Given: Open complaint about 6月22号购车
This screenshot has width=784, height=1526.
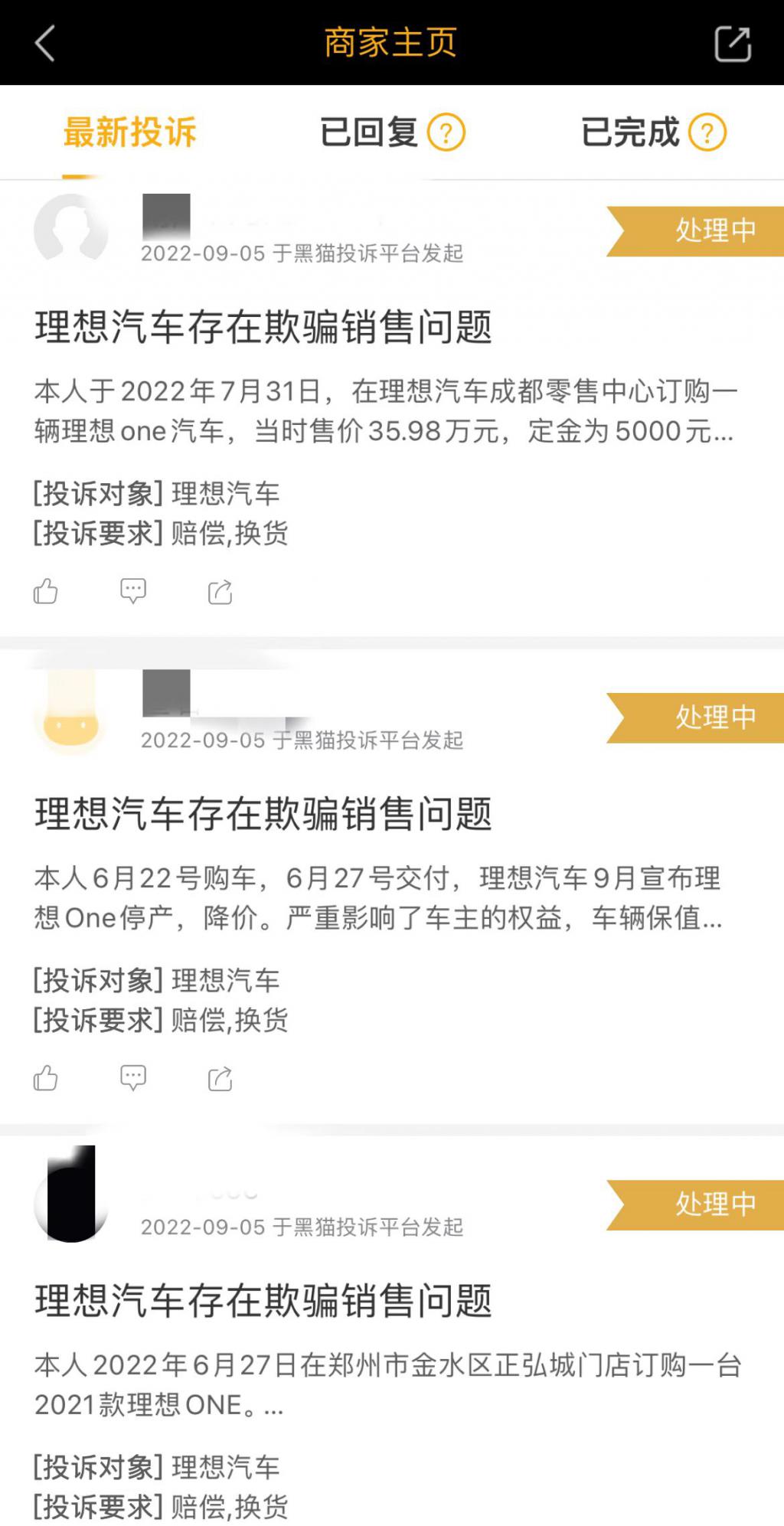Looking at the screenshot, I should coord(263,814).
